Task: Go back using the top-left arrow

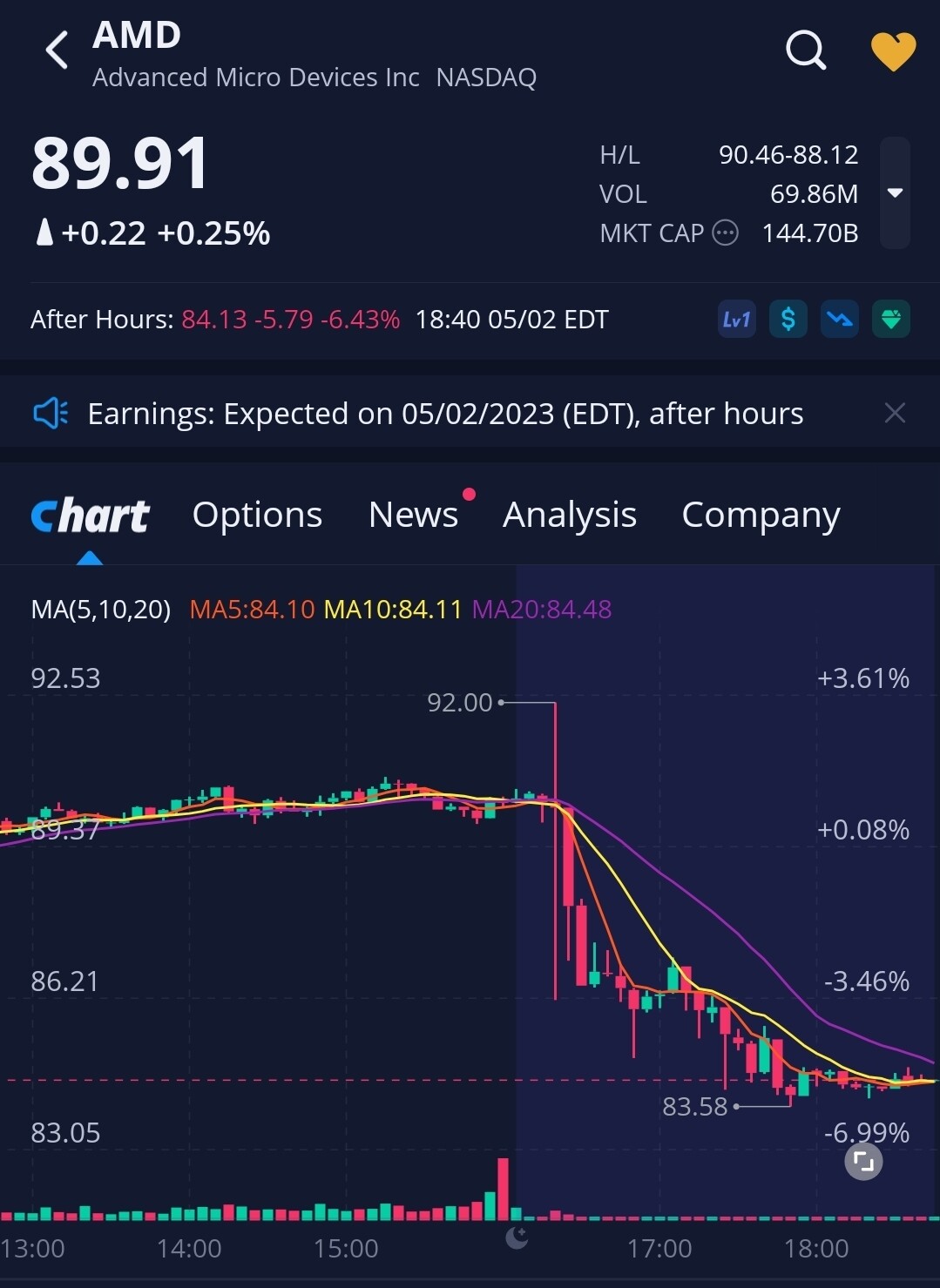Action: click(57, 50)
